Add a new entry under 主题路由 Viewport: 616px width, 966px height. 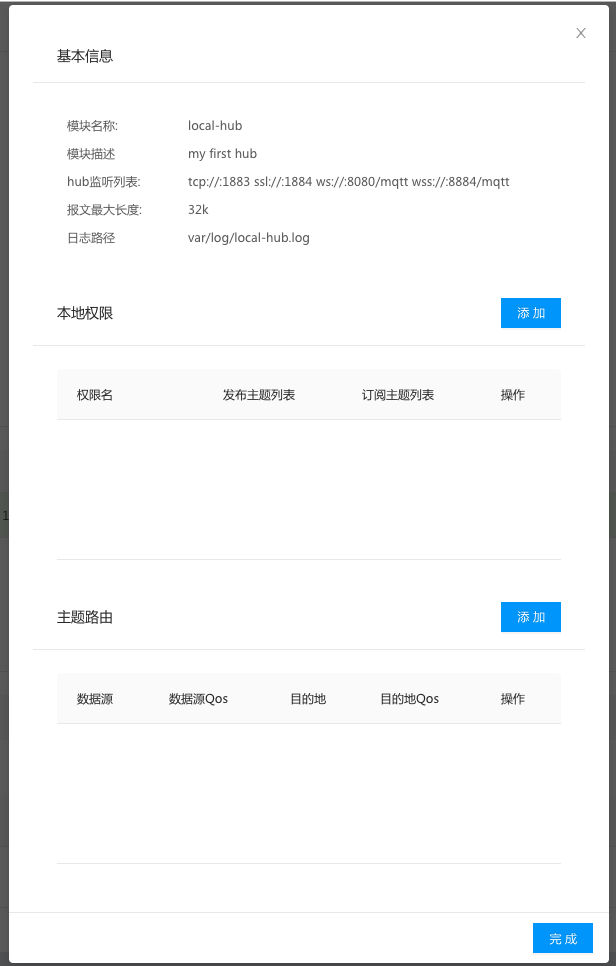tap(530, 617)
